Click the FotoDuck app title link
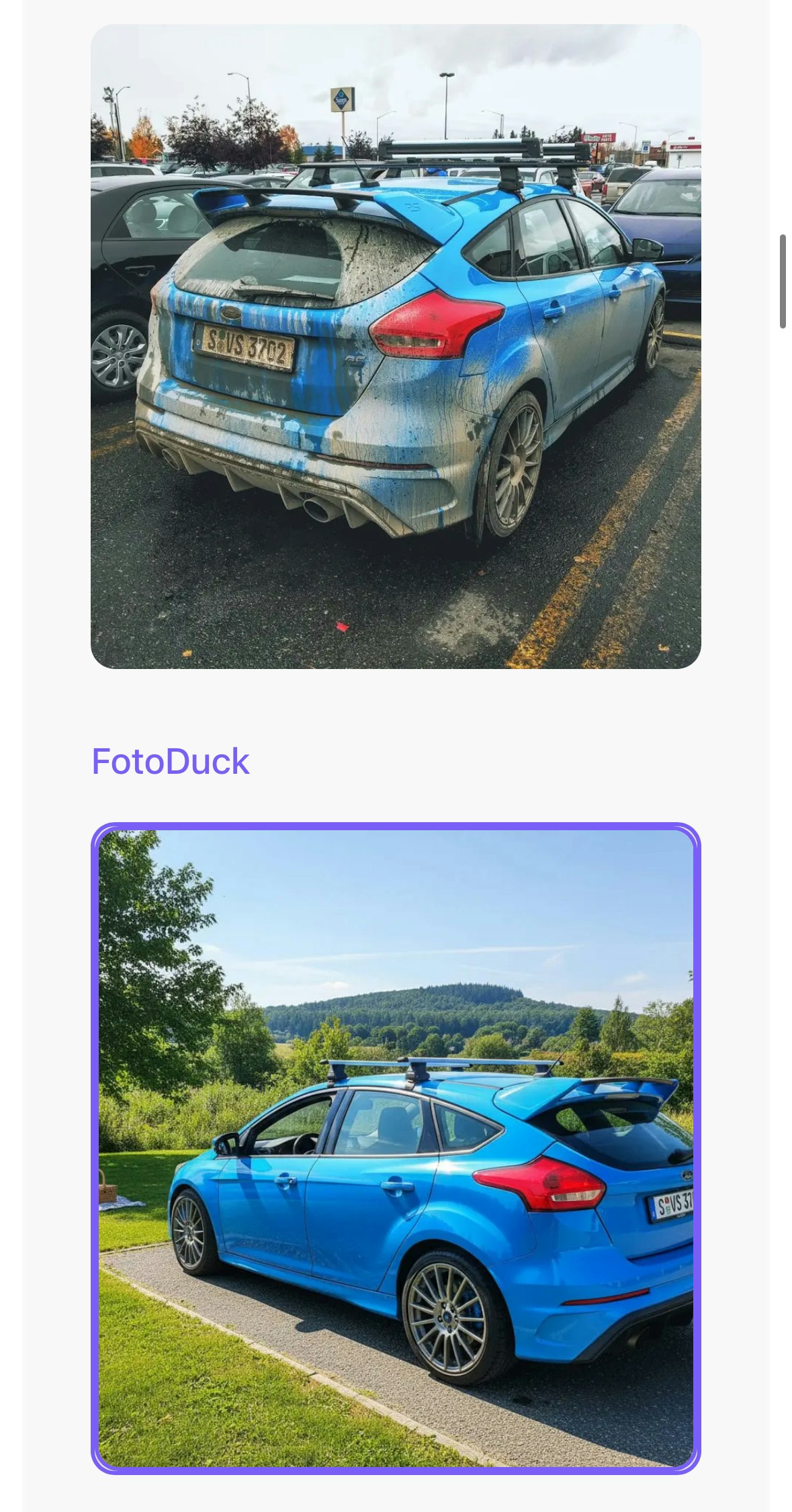792x1512 pixels. [x=170, y=760]
